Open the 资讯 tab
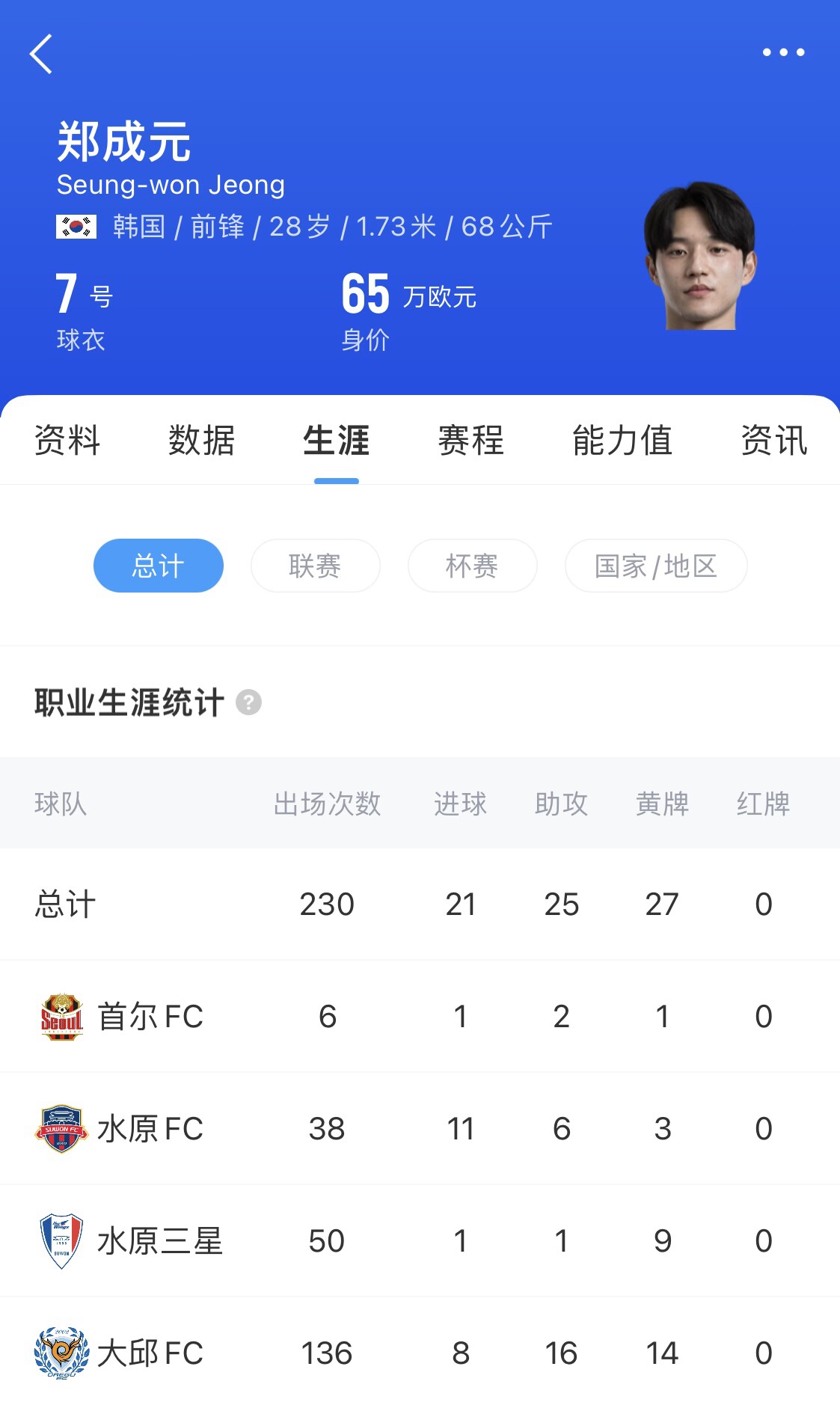Screen dimensions: 840x1414 click(773, 440)
